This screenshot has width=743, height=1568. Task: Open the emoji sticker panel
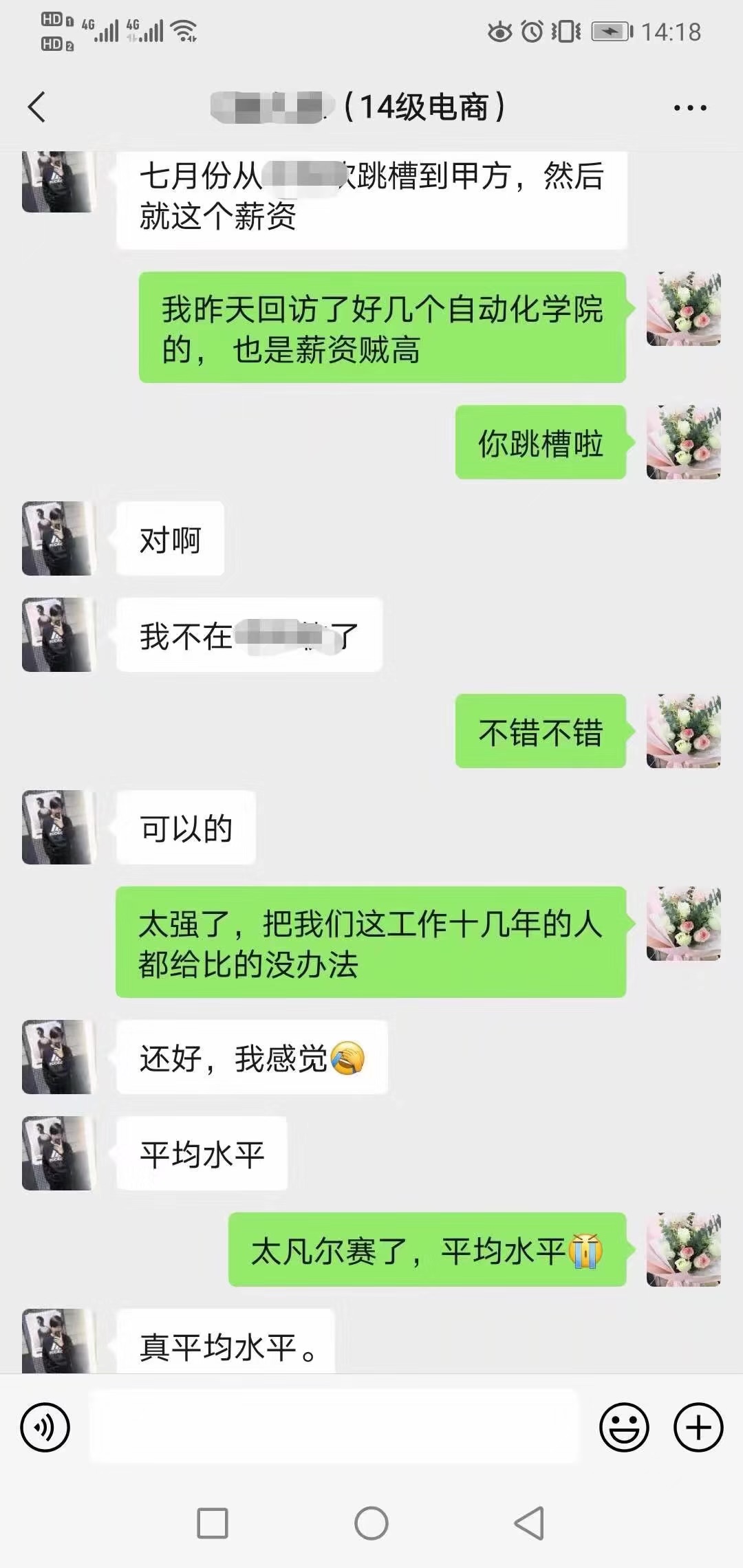pos(624,1428)
